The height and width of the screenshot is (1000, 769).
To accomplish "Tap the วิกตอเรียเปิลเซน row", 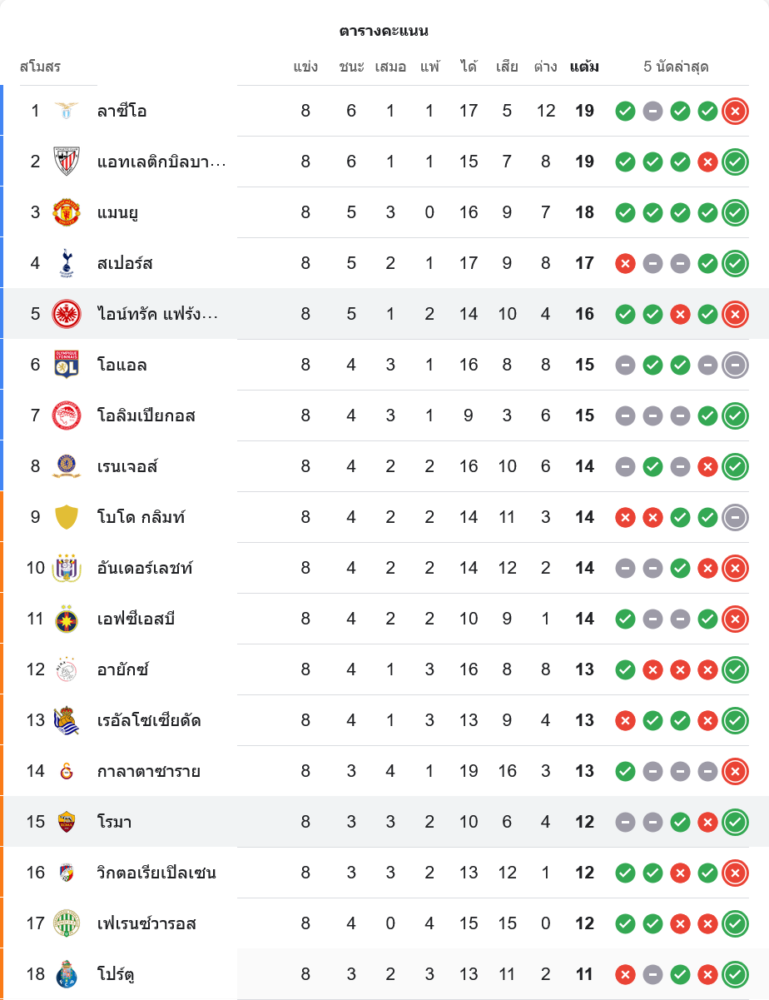I will coord(156,873).
